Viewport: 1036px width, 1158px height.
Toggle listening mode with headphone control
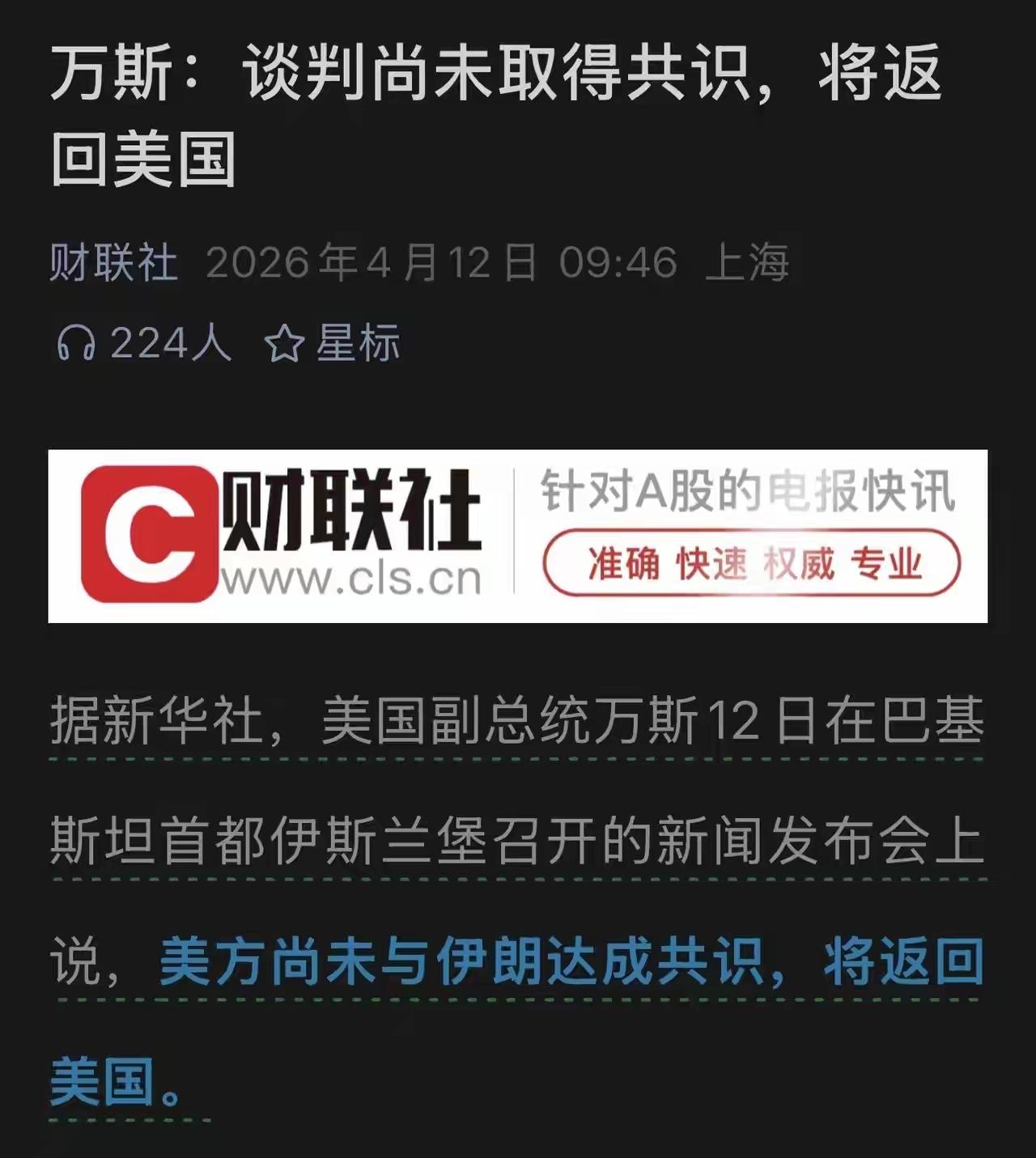tap(77, 343)
